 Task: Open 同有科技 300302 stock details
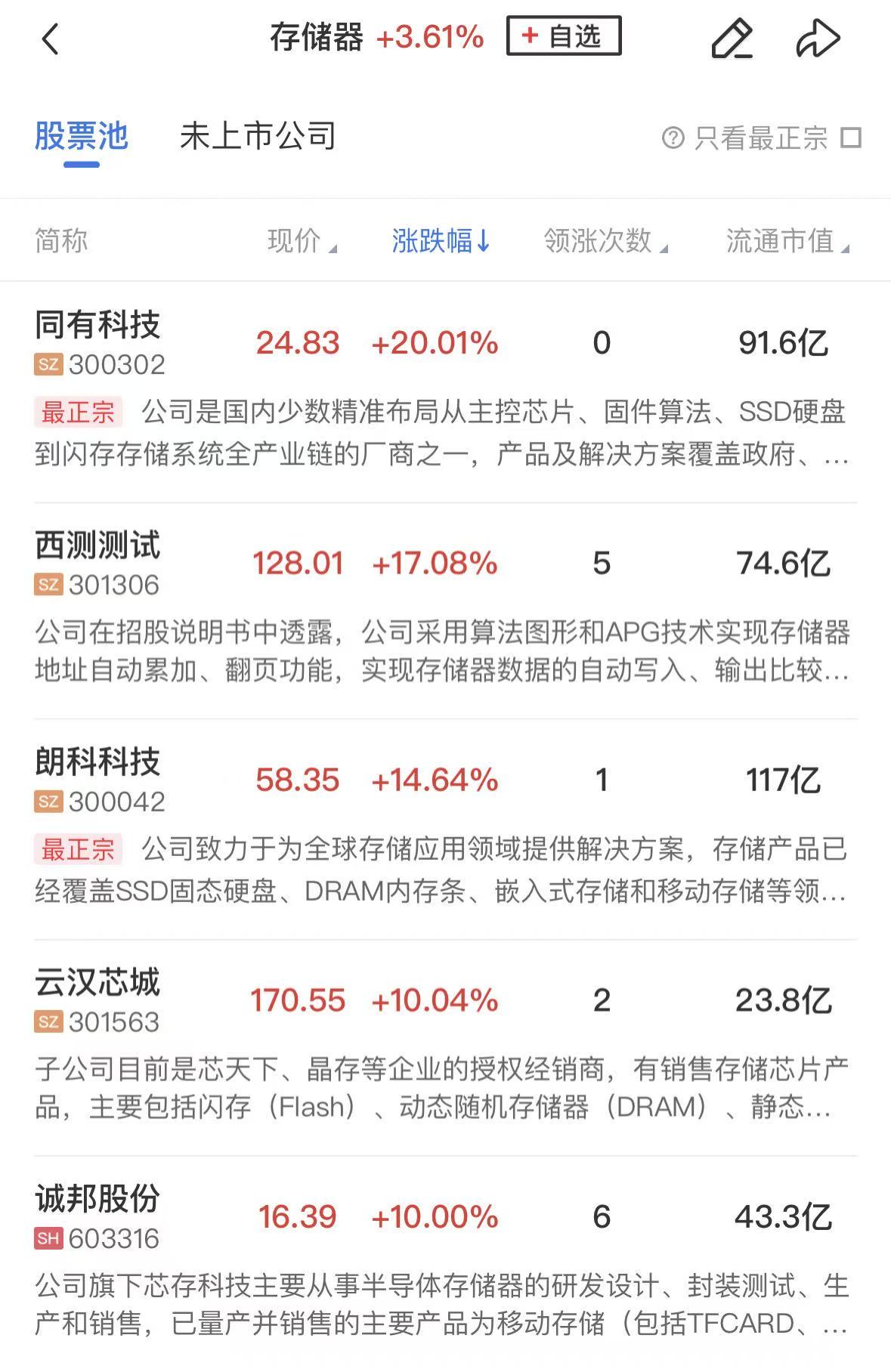[x=98, y=342]
